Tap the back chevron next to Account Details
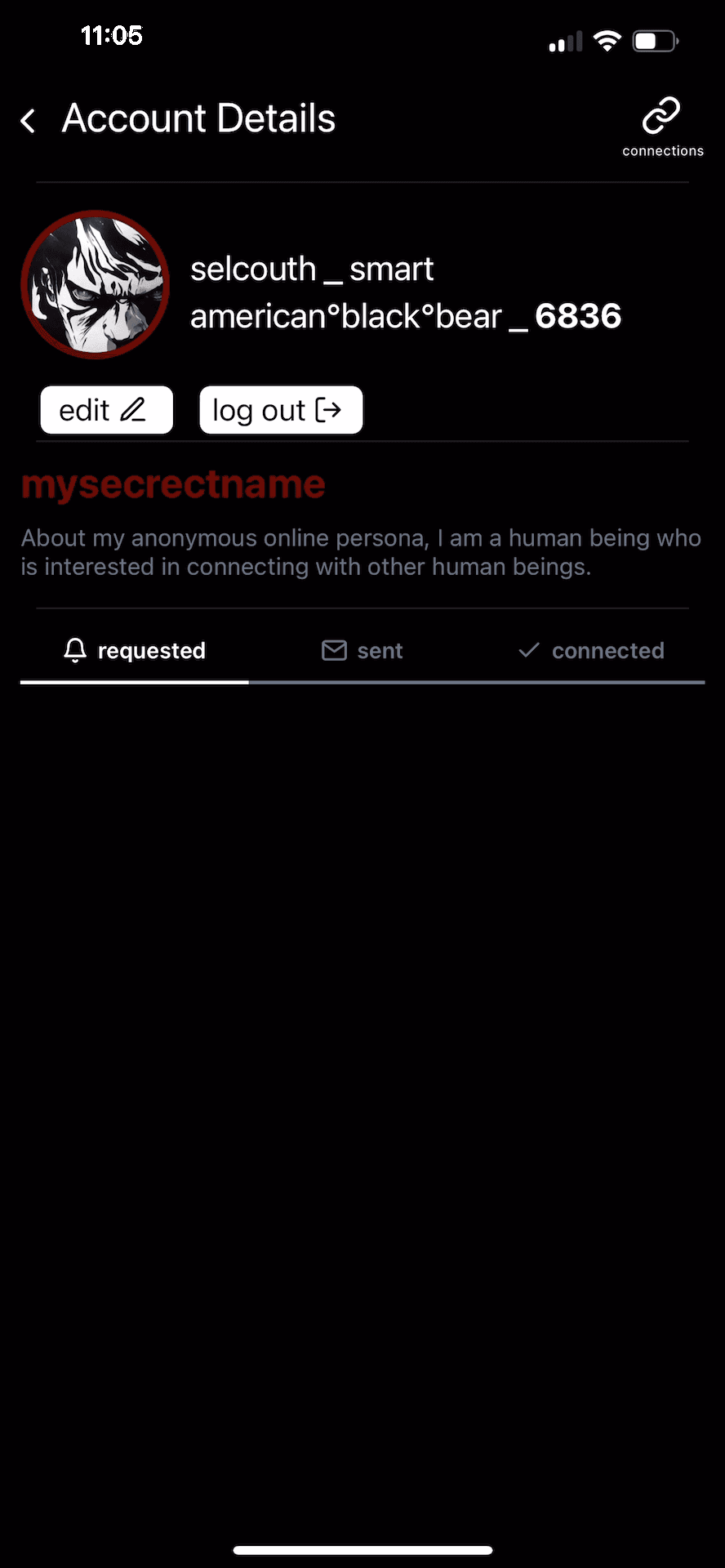Screen dimensions: 725x1568 point(27,119)
